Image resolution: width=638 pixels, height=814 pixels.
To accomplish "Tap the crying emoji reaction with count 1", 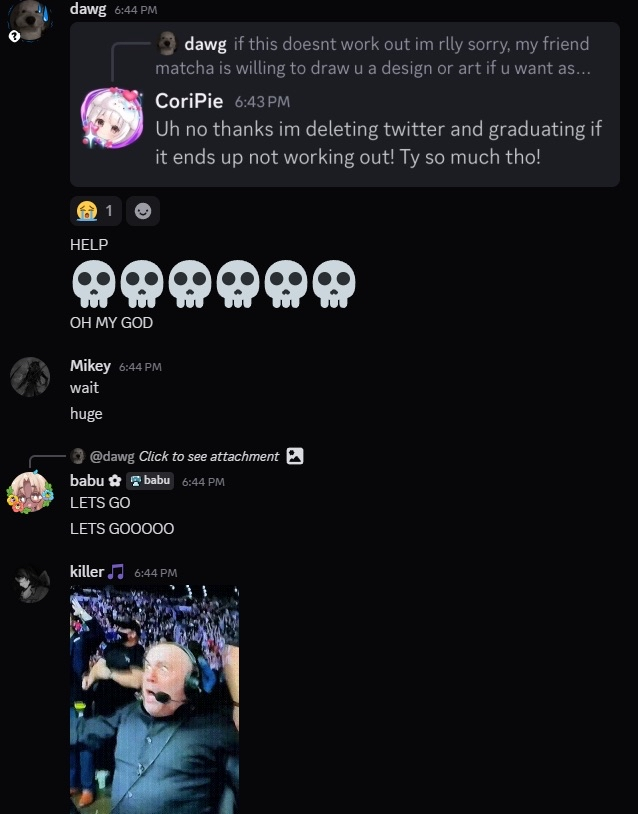I will click(x=97, y=211).
